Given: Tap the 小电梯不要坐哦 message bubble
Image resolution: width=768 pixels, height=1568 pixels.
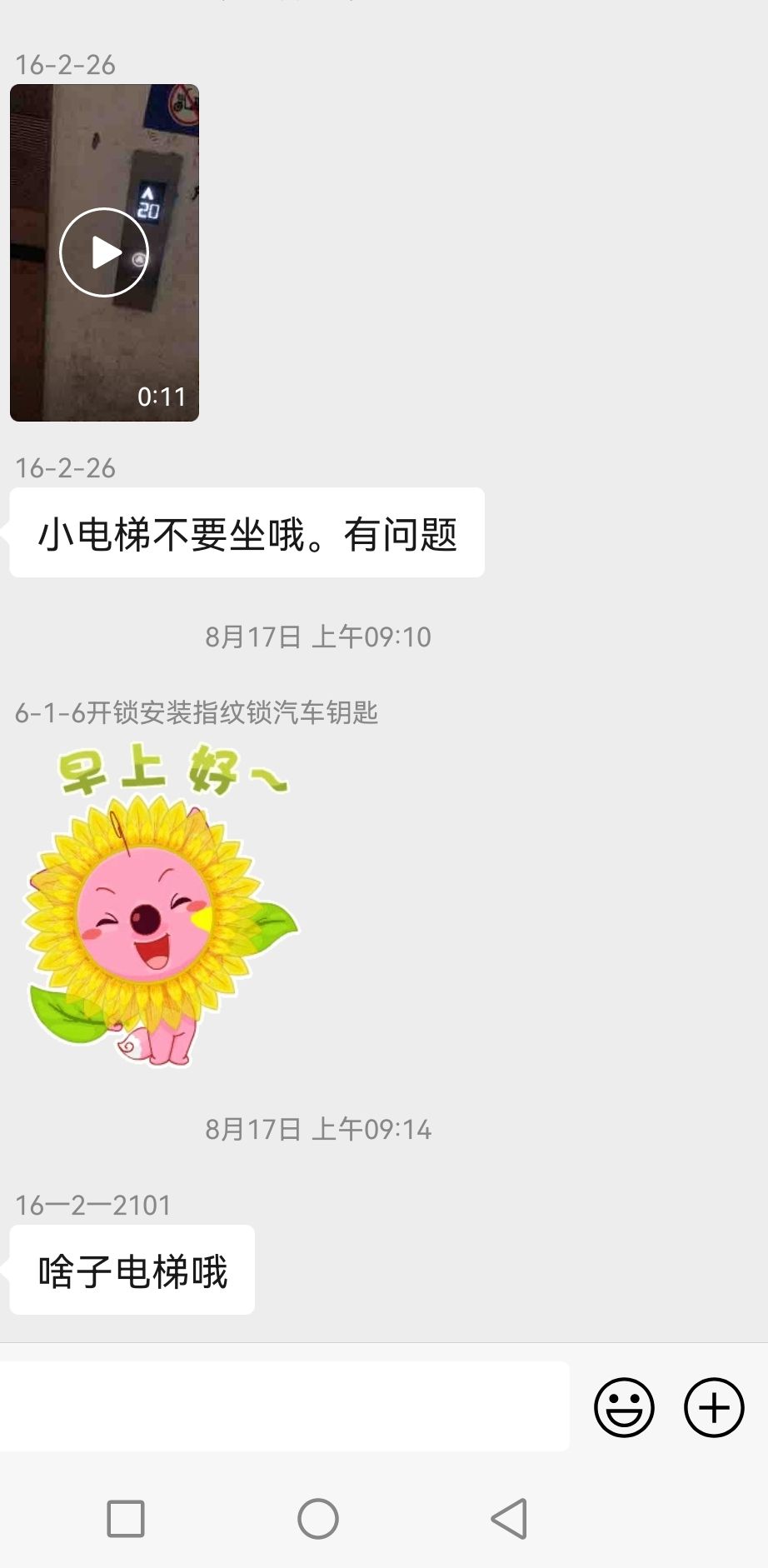Looking at the screenshot, I should pyautogui.click(x=247, y=533).
